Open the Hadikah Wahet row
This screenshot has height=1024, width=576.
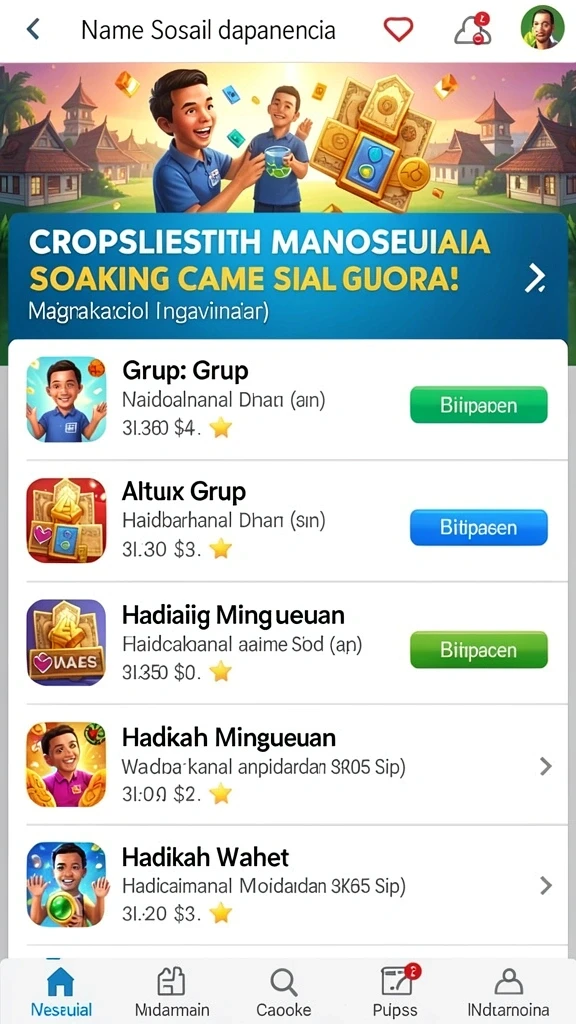point(288,886)
